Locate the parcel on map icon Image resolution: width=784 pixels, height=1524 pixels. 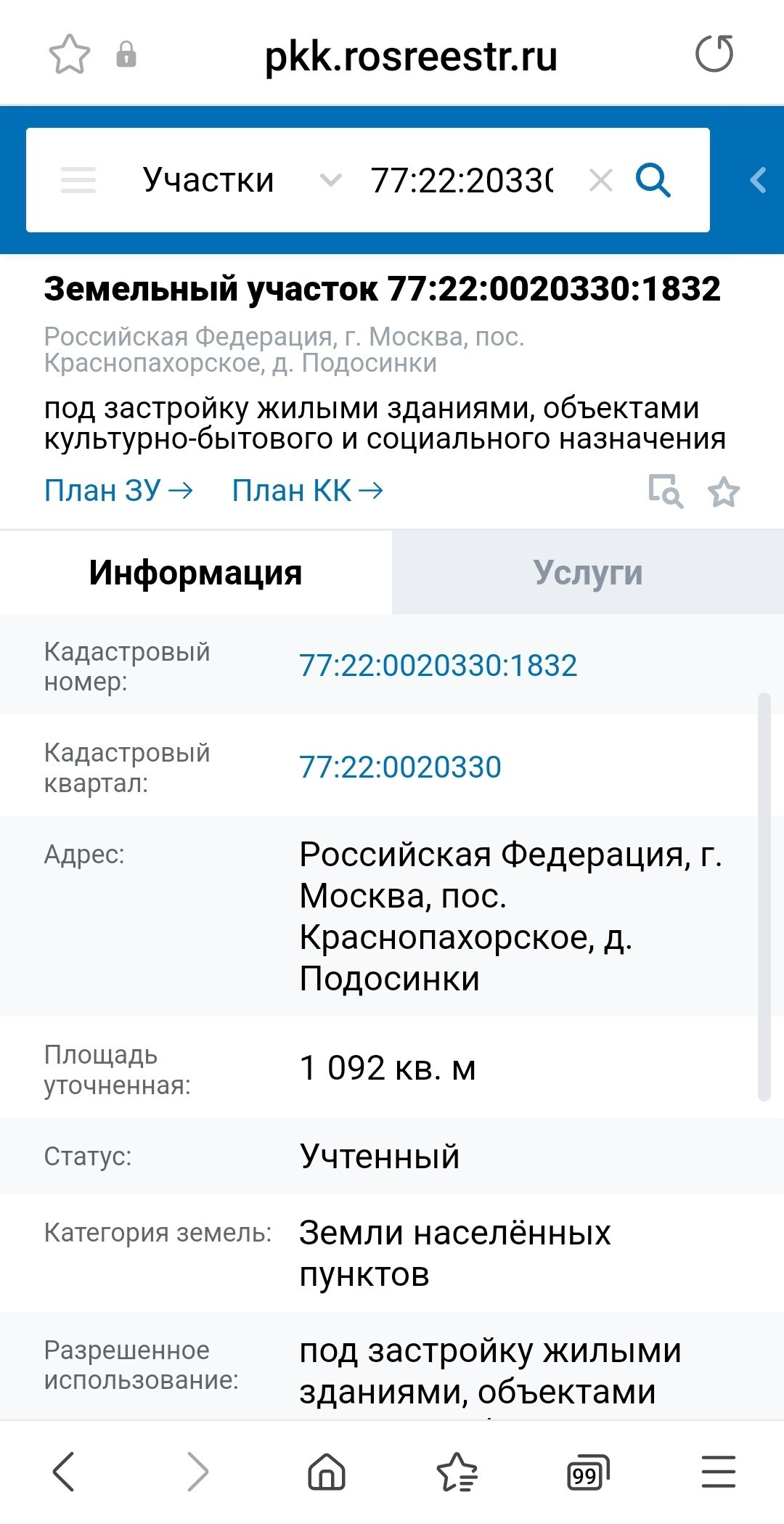click(665, 492)
